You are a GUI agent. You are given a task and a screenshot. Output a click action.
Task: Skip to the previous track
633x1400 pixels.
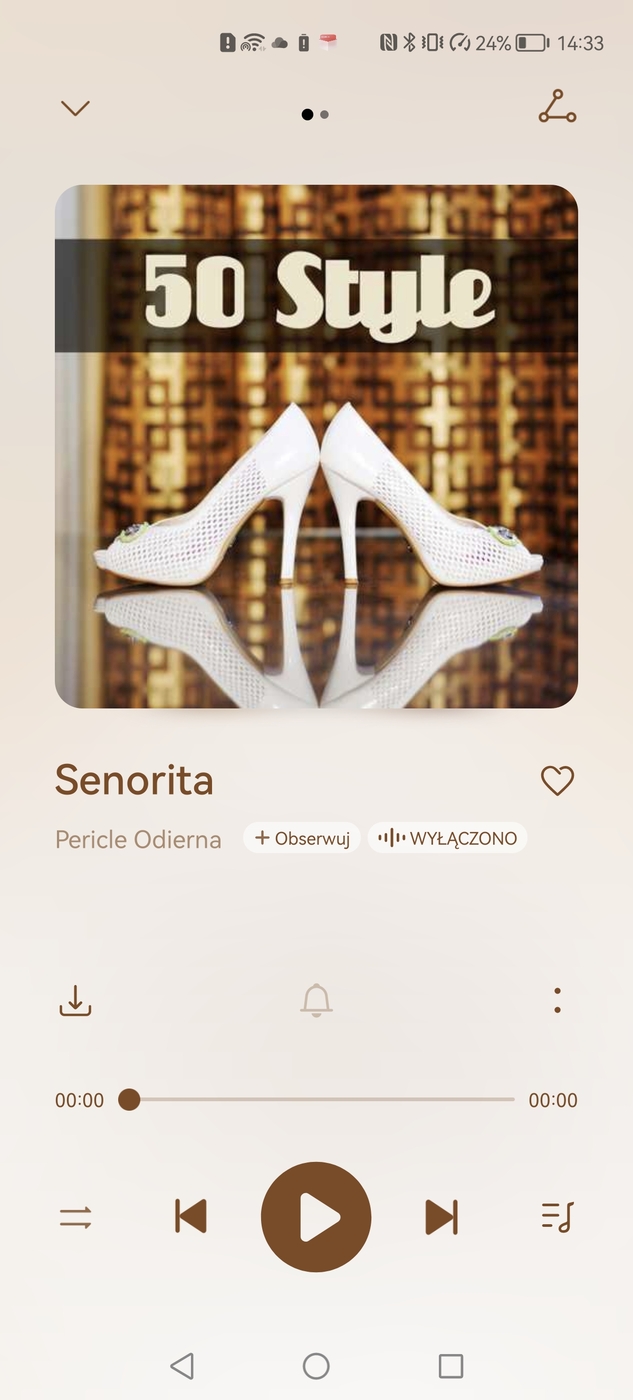190,1217
